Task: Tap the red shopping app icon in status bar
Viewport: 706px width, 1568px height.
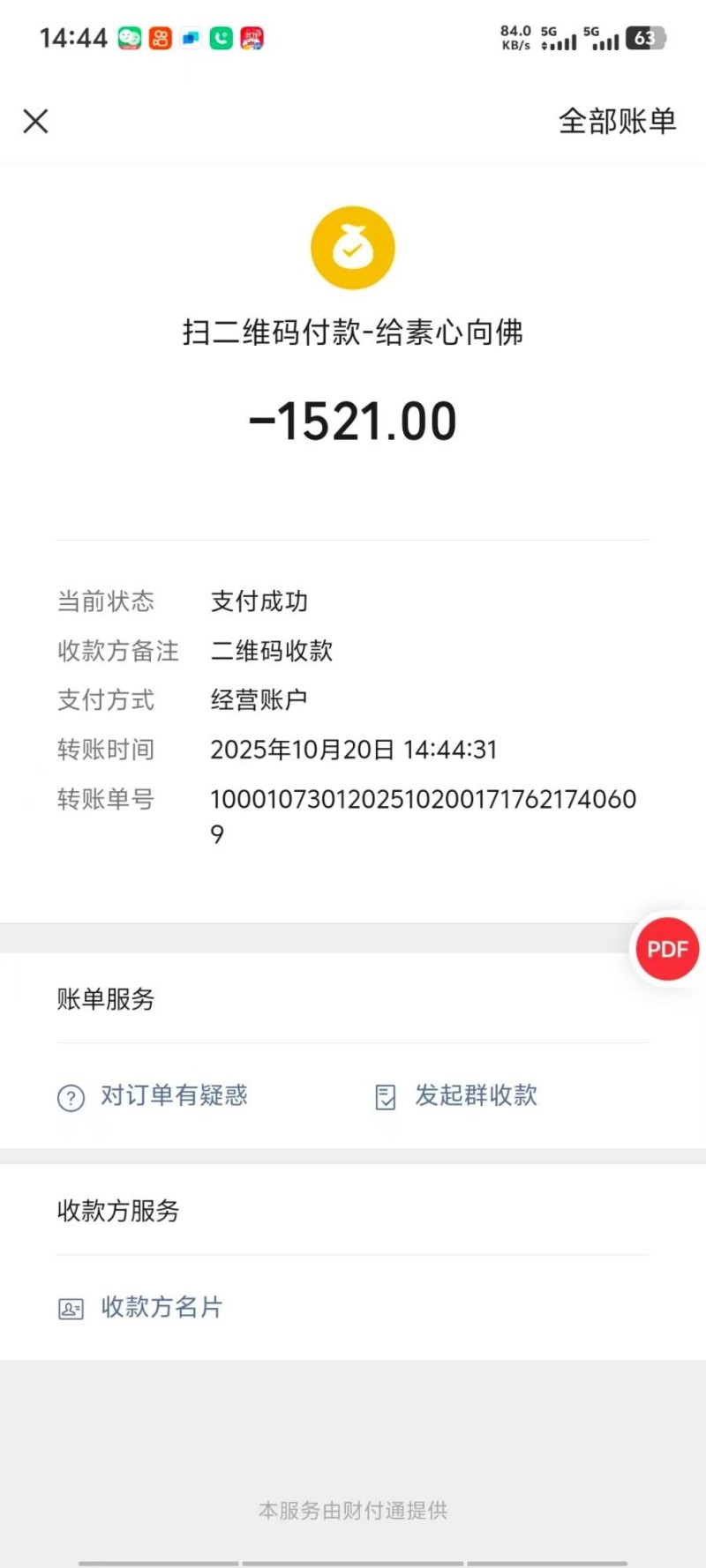Action: click(252, 38)
